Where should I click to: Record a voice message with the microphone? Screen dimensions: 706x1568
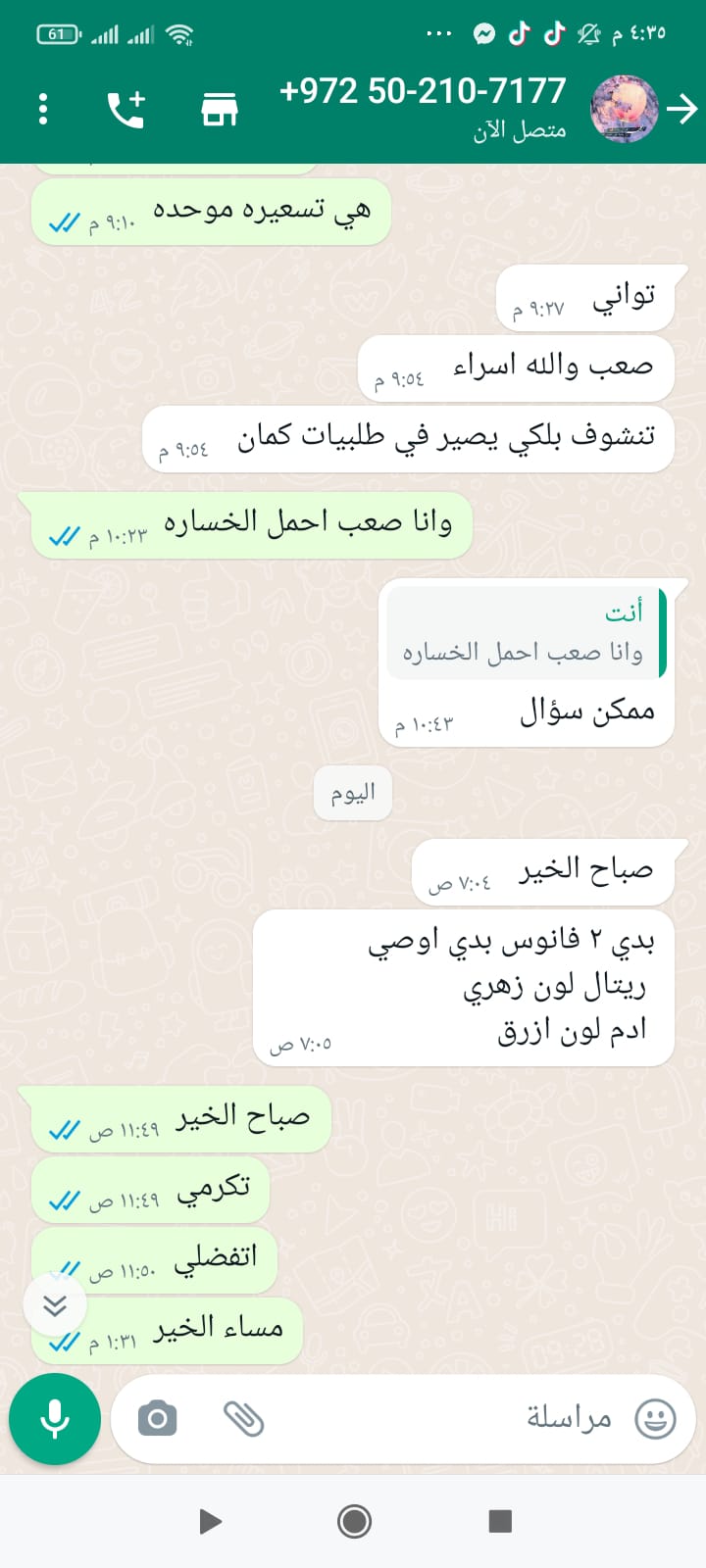pos(55,1418)
